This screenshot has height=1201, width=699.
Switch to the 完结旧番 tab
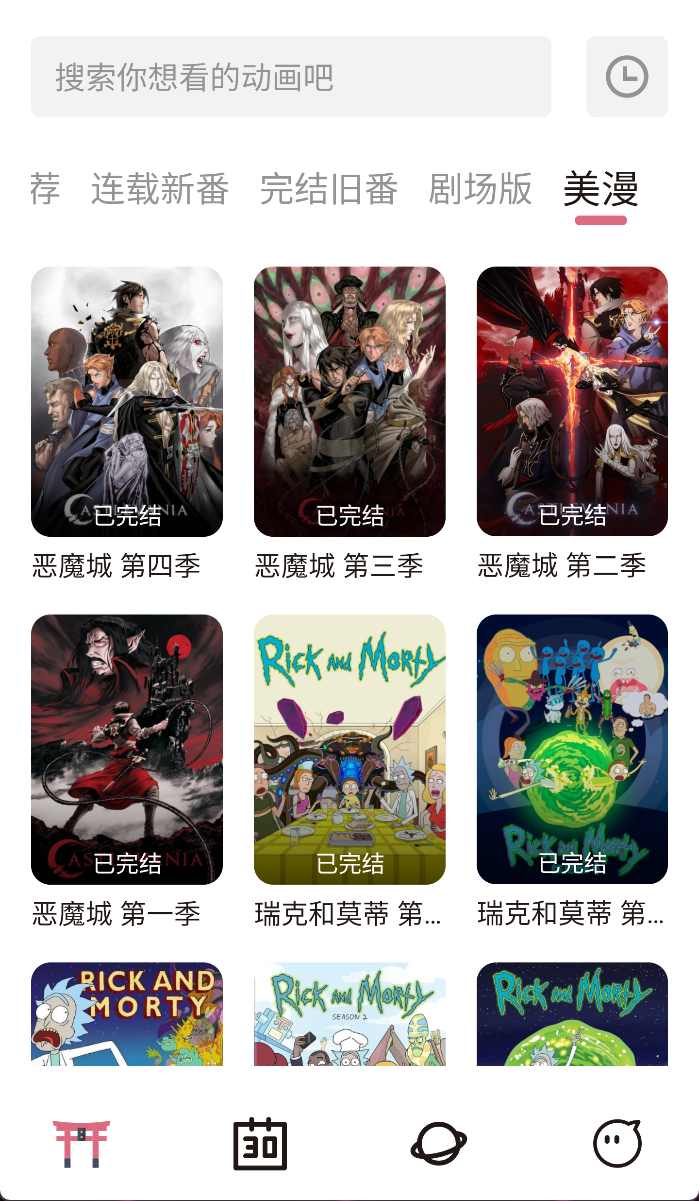tap(329, 188)
